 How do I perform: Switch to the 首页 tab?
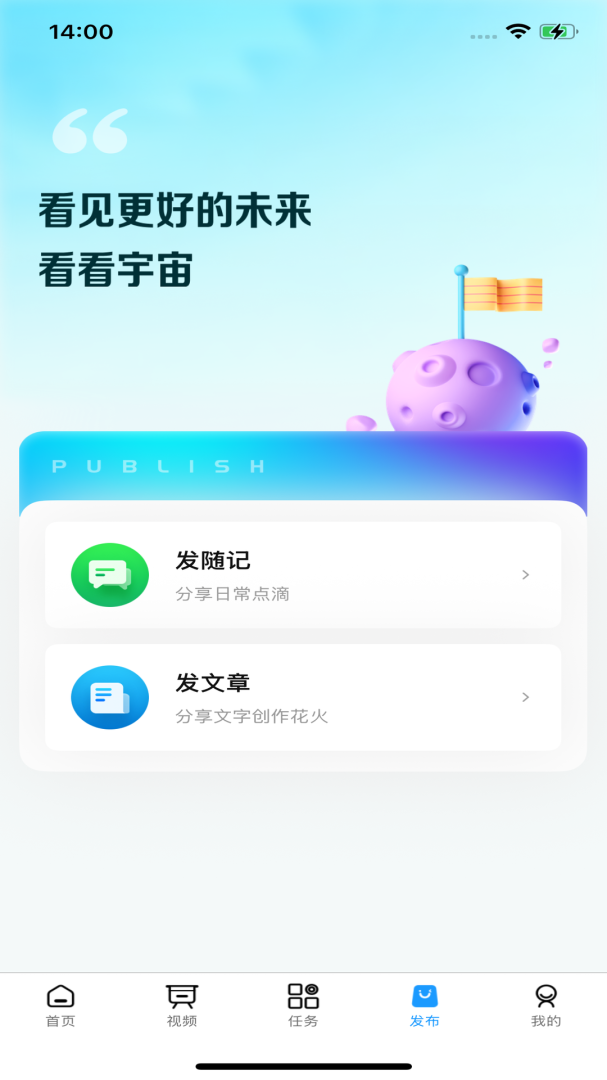61,1005
